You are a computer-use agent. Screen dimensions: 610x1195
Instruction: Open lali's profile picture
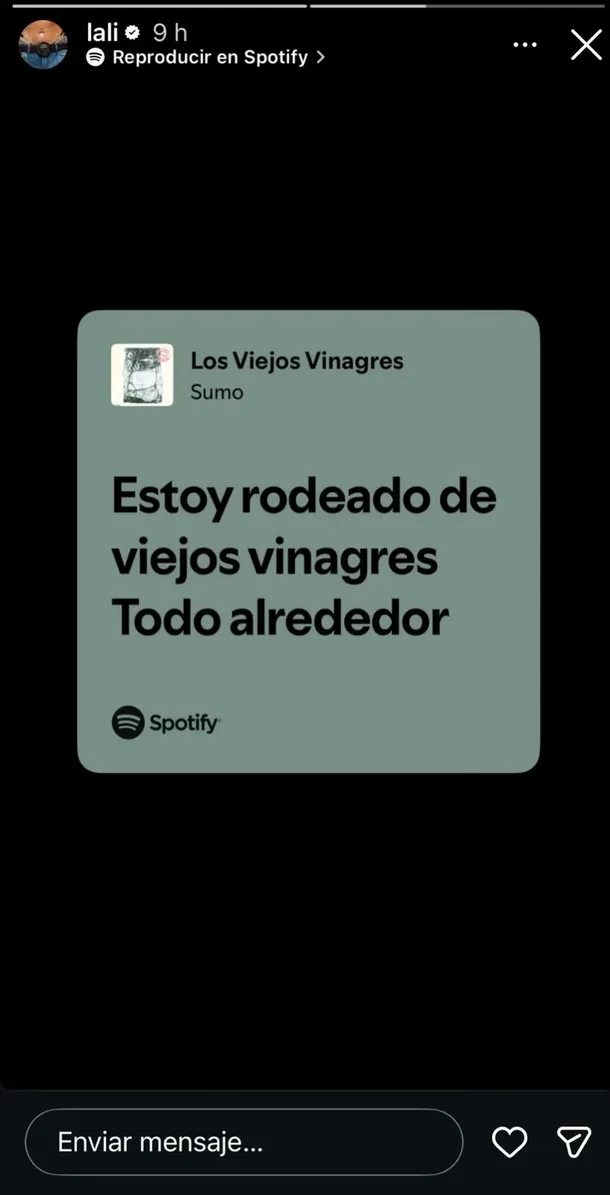[43, 45]
